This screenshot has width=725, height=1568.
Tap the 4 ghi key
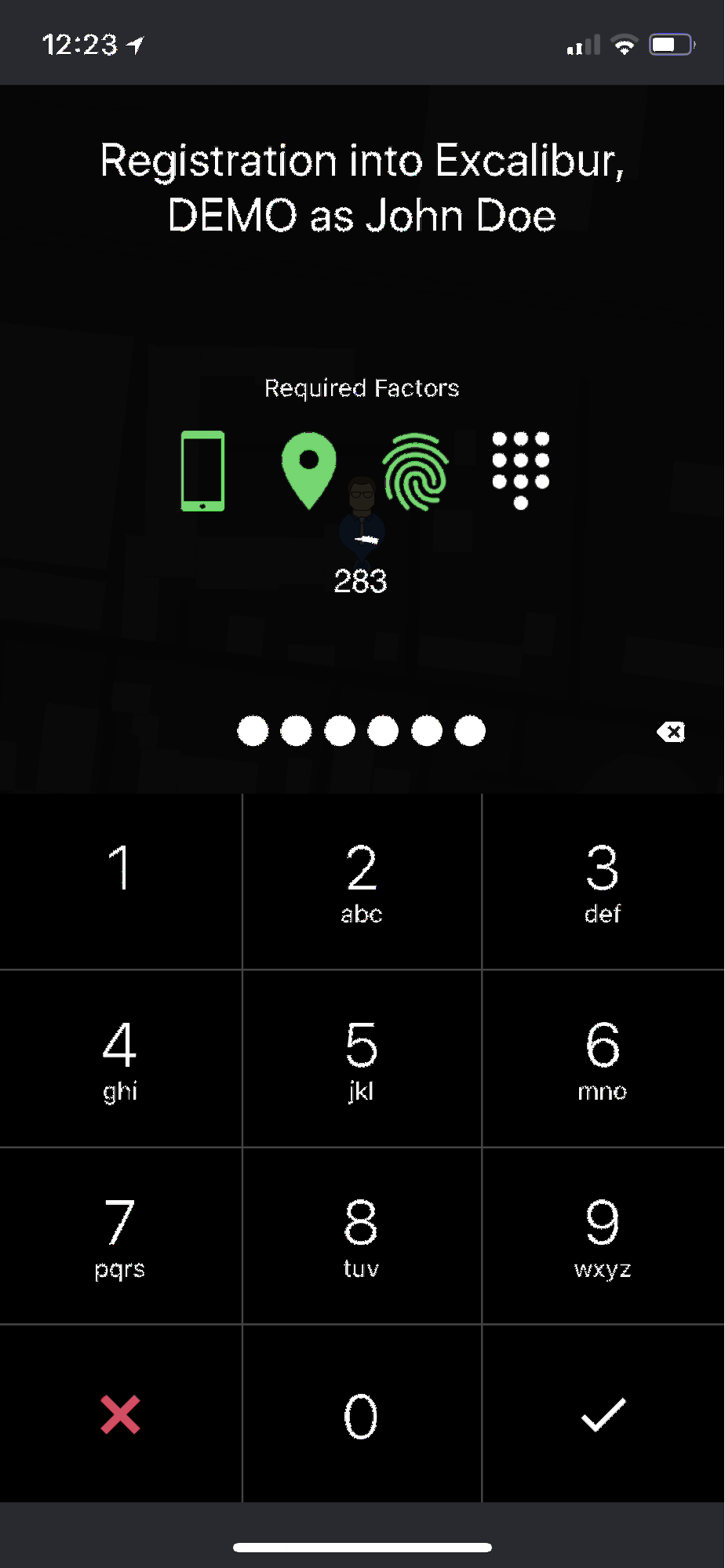(120, 1058)
